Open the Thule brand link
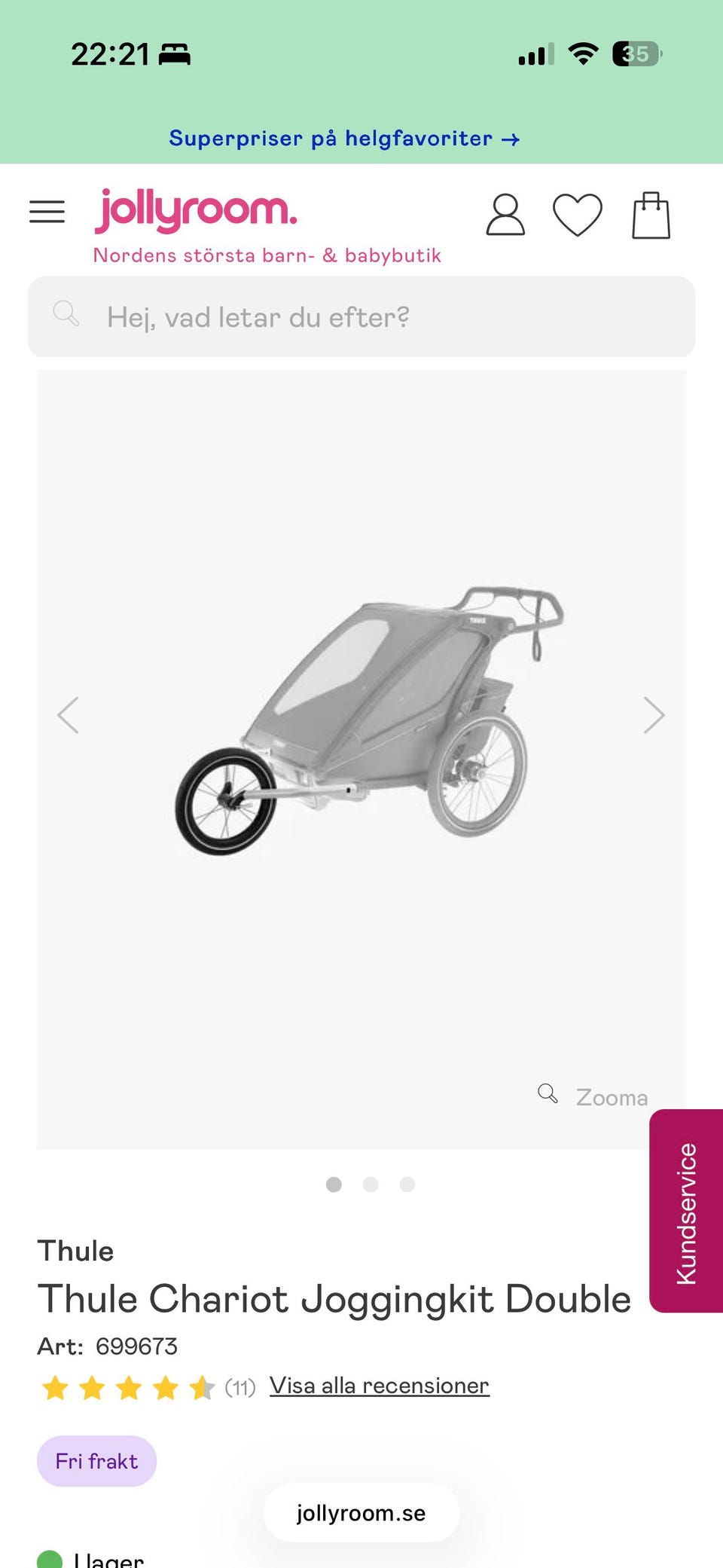The image size is (723, 1568). click(x=75, y=1251)
